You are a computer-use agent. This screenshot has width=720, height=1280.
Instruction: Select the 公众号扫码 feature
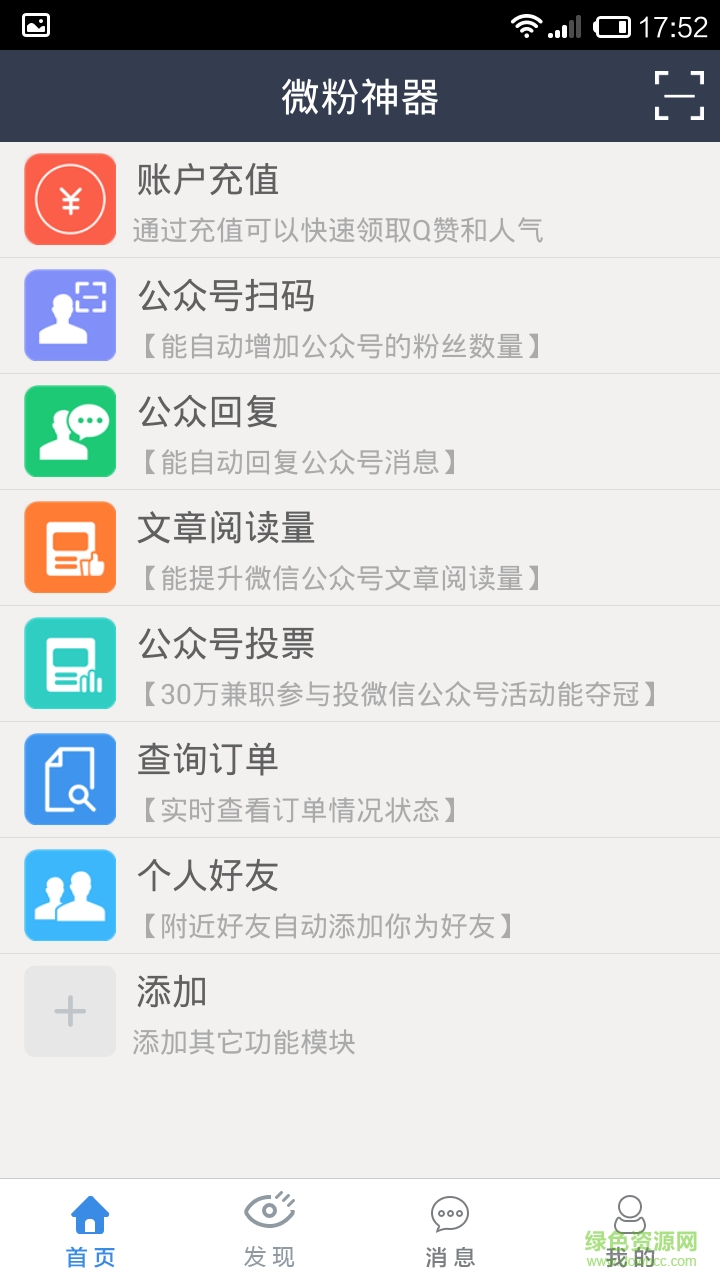360,316
